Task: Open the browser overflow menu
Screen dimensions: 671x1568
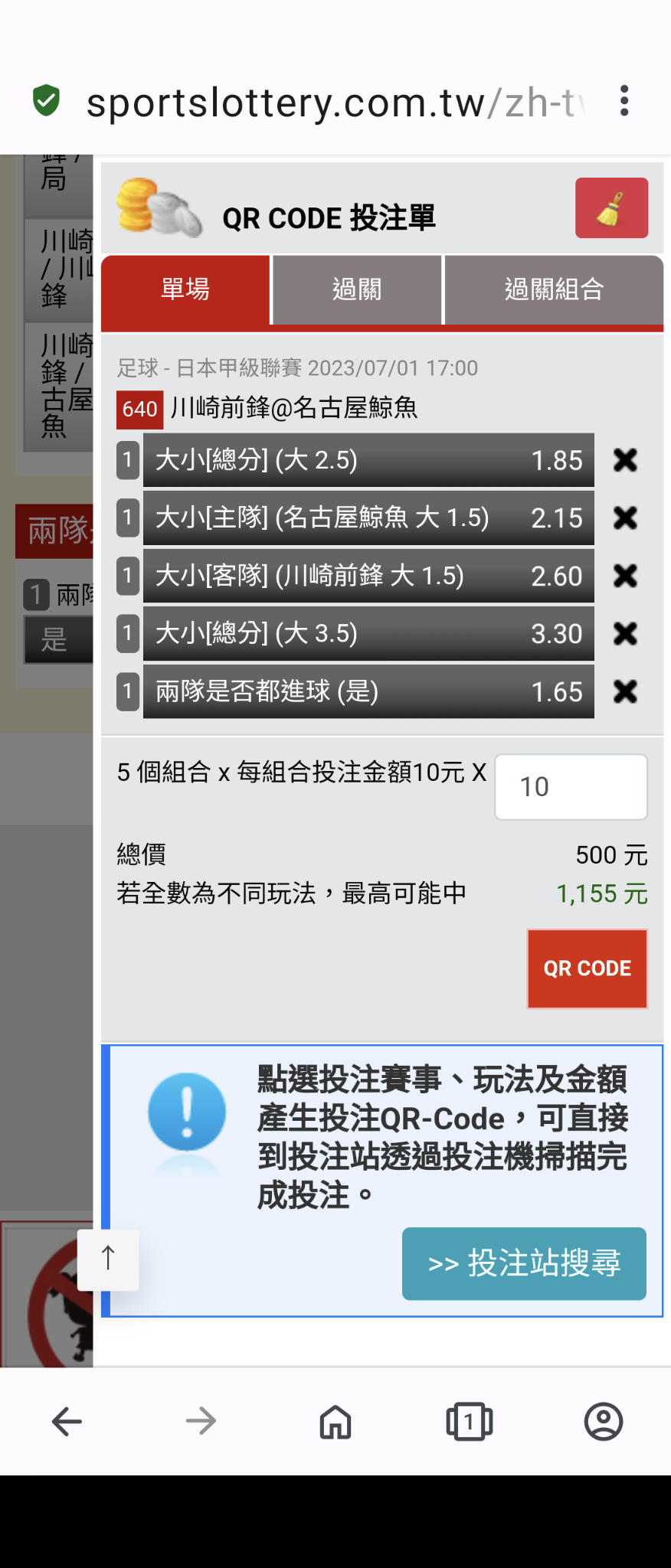Action: click(x=624, y=101)
